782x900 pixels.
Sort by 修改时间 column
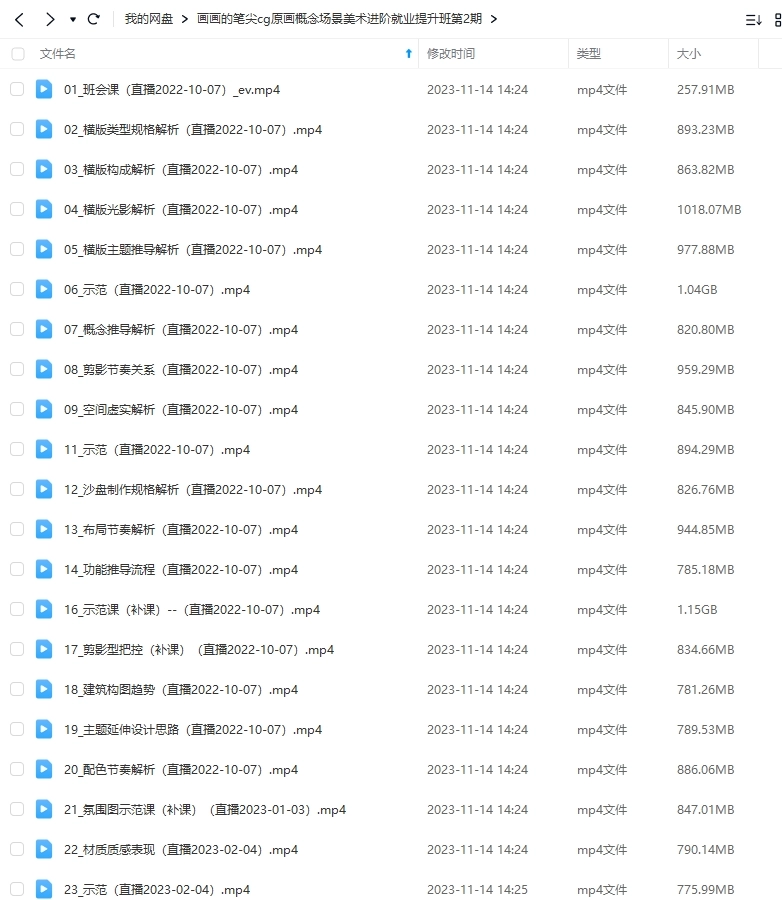pos(451,54)
